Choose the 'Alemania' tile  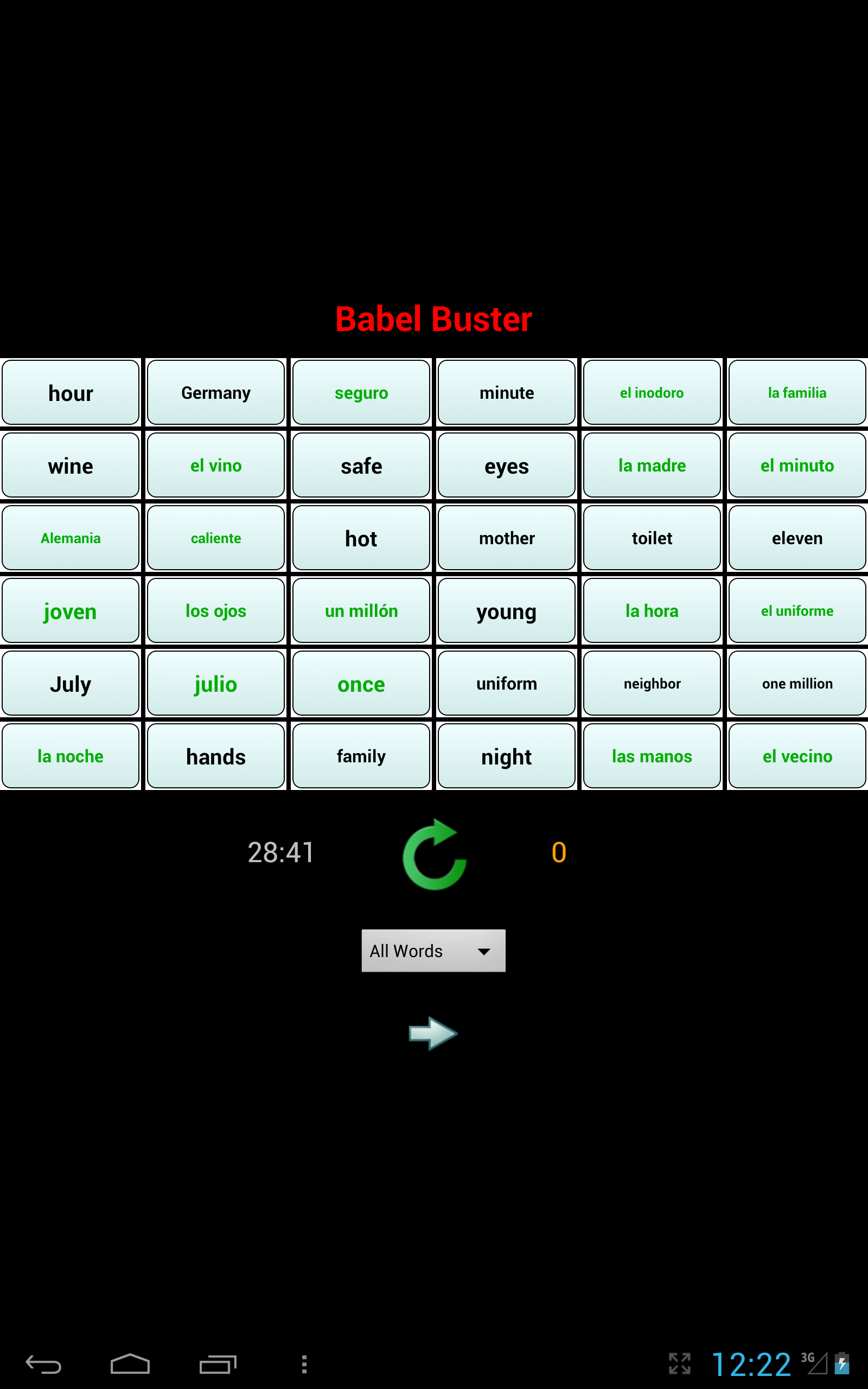(71, 538)
